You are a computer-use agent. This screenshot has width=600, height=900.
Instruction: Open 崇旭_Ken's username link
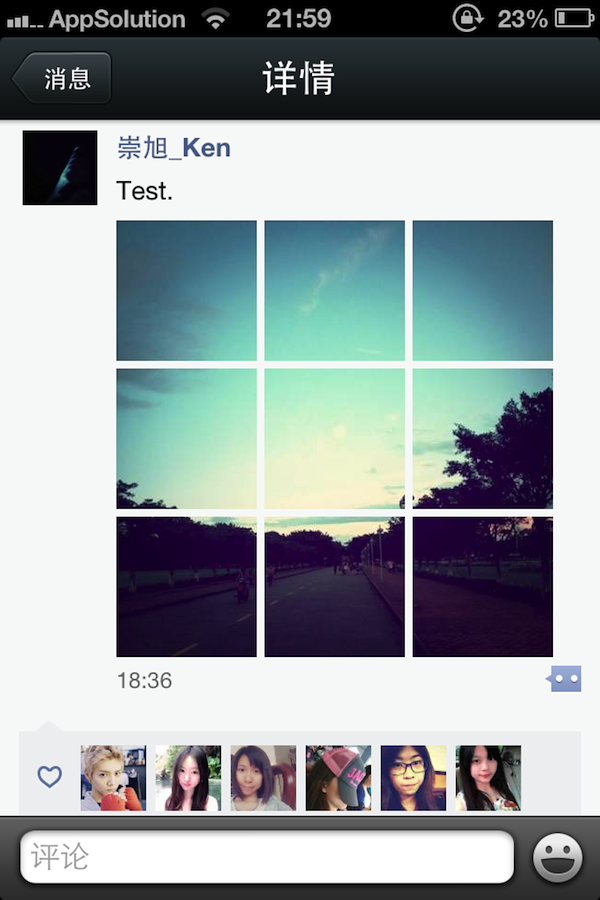tap(174, 148)
